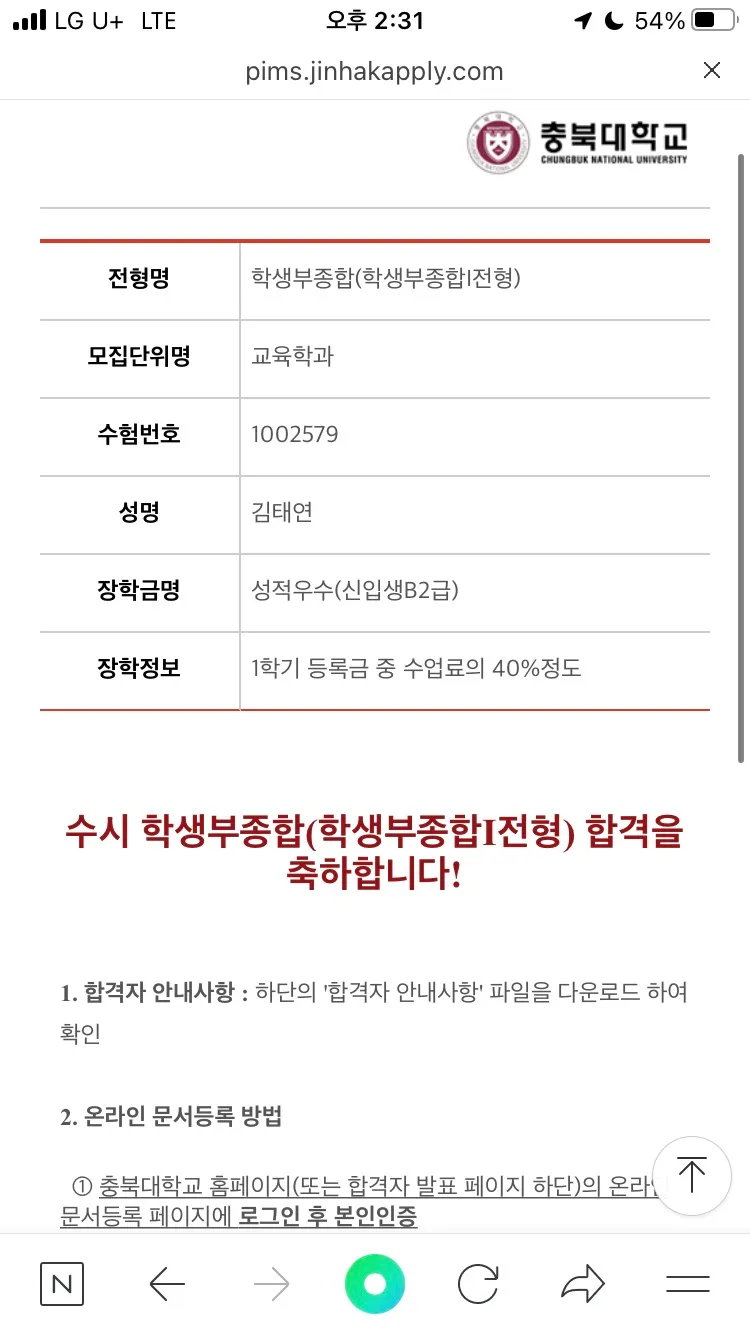750x1334 pixels.
Task: Tap the moon icon in the status bar
Action: point(614,18)
